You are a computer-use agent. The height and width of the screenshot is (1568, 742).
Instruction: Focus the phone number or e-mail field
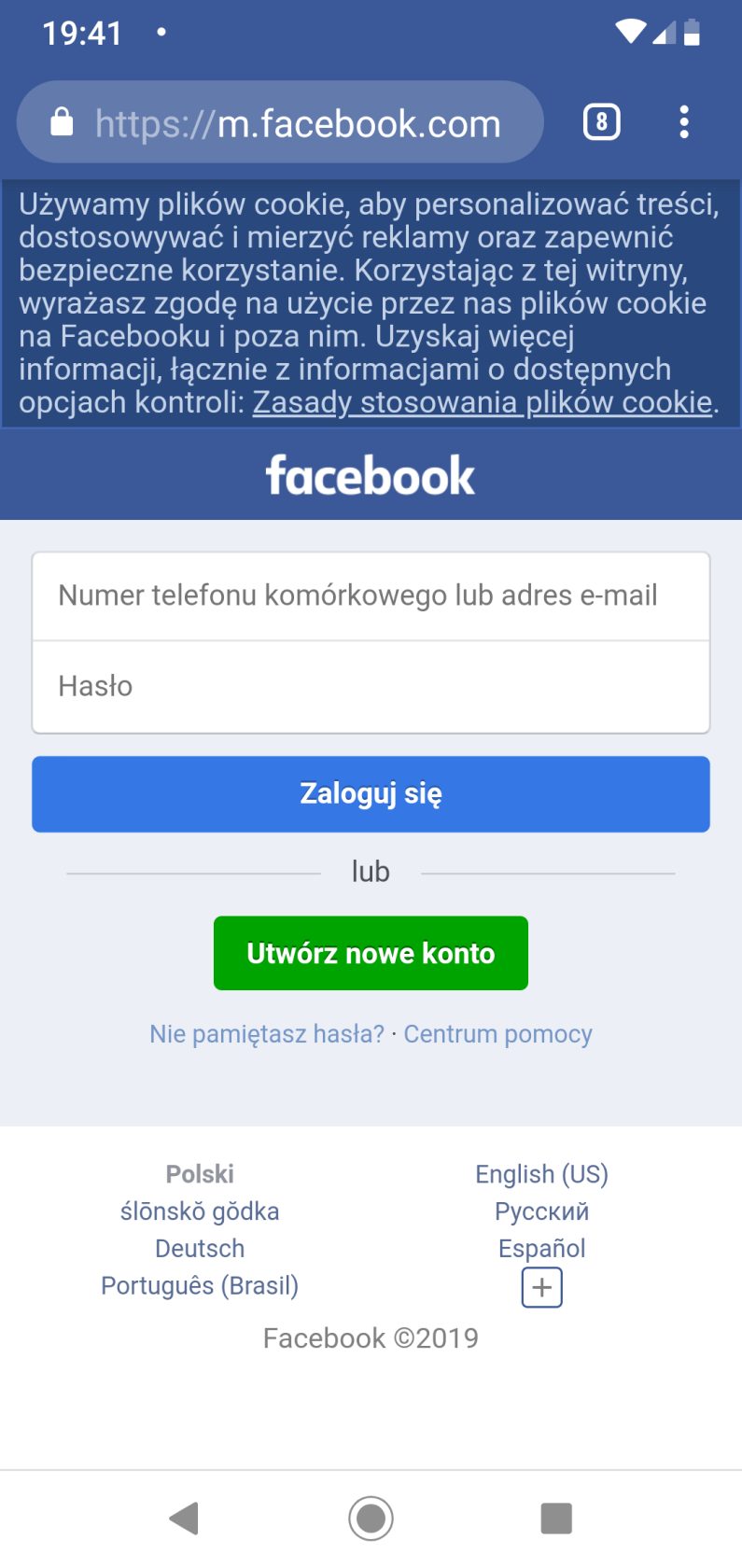[371, 595]
